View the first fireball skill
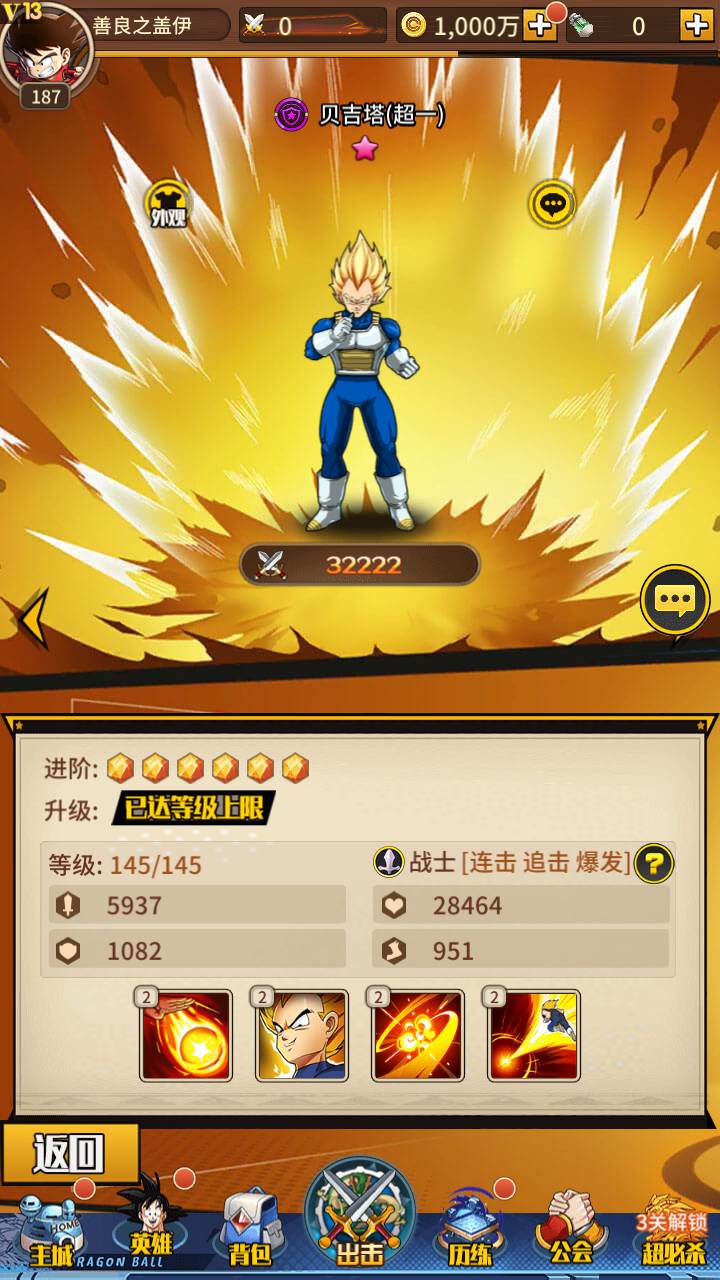This screenshot has width=720, height=1280. [186, 1036]
